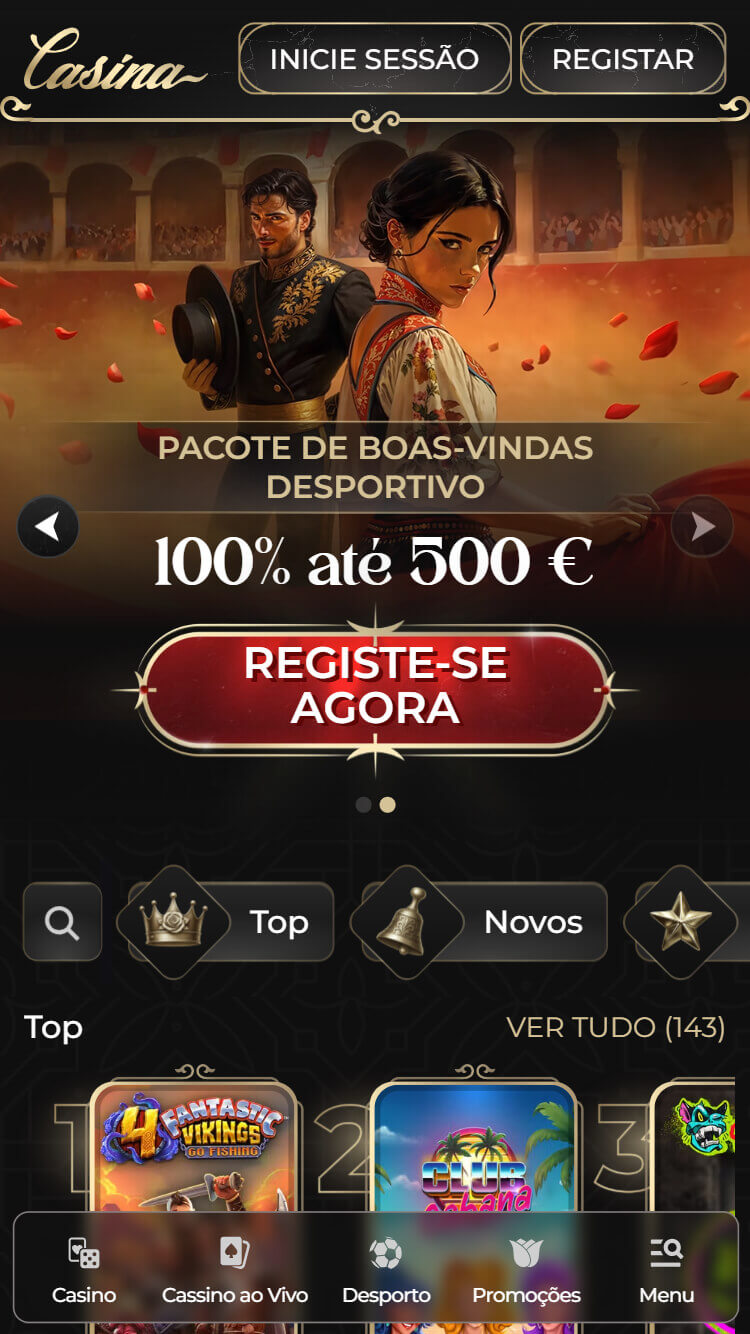The height and width of the screenshot is (1334, 750).
Task: Show next banner slide
Action: [x=702, y=526]
